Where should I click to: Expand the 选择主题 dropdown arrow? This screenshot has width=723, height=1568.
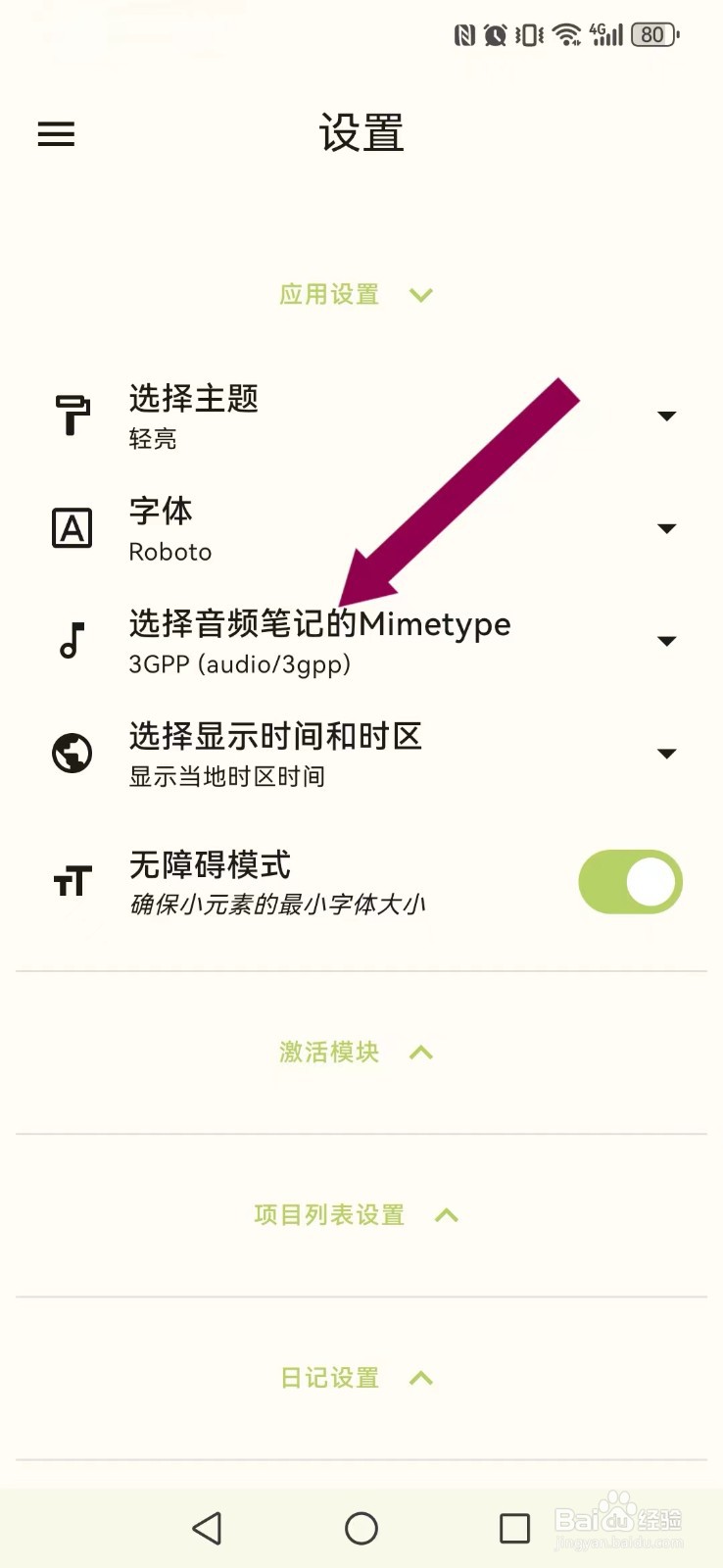pyautogui.click(x=667, y=416)
